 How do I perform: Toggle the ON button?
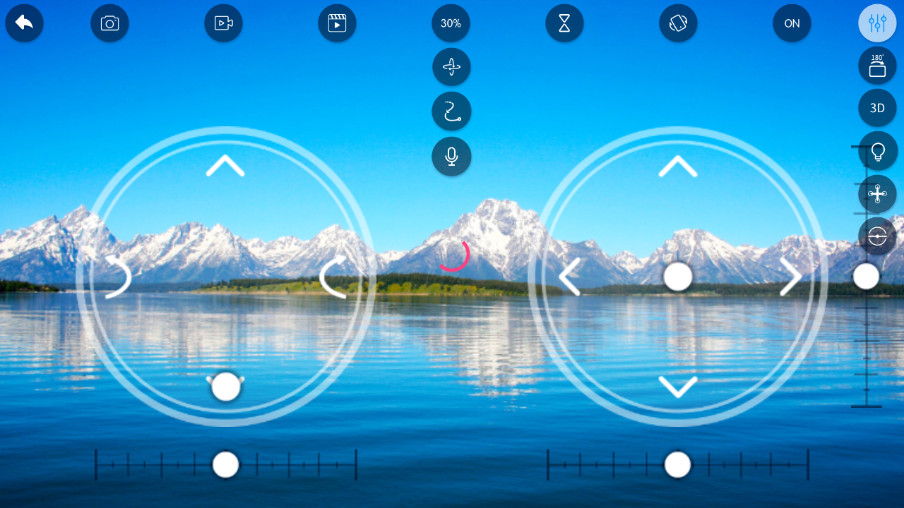coord(792,22)
